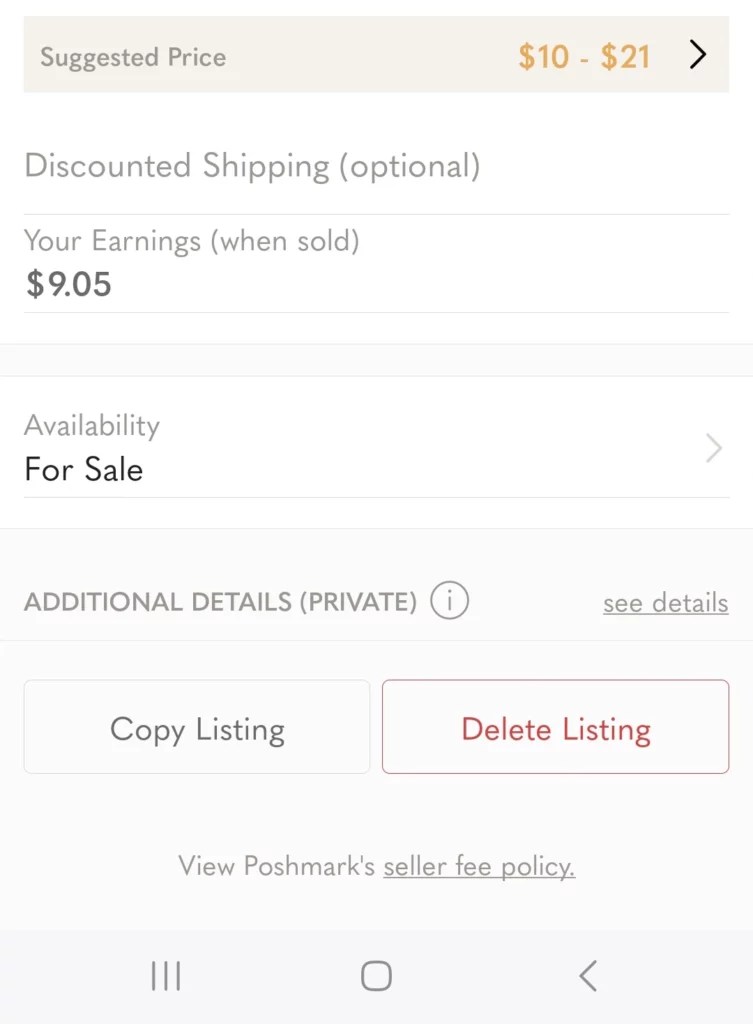Tap the Your Earnings (when sold) label
753x1024 pixels.
coord(191,241)
